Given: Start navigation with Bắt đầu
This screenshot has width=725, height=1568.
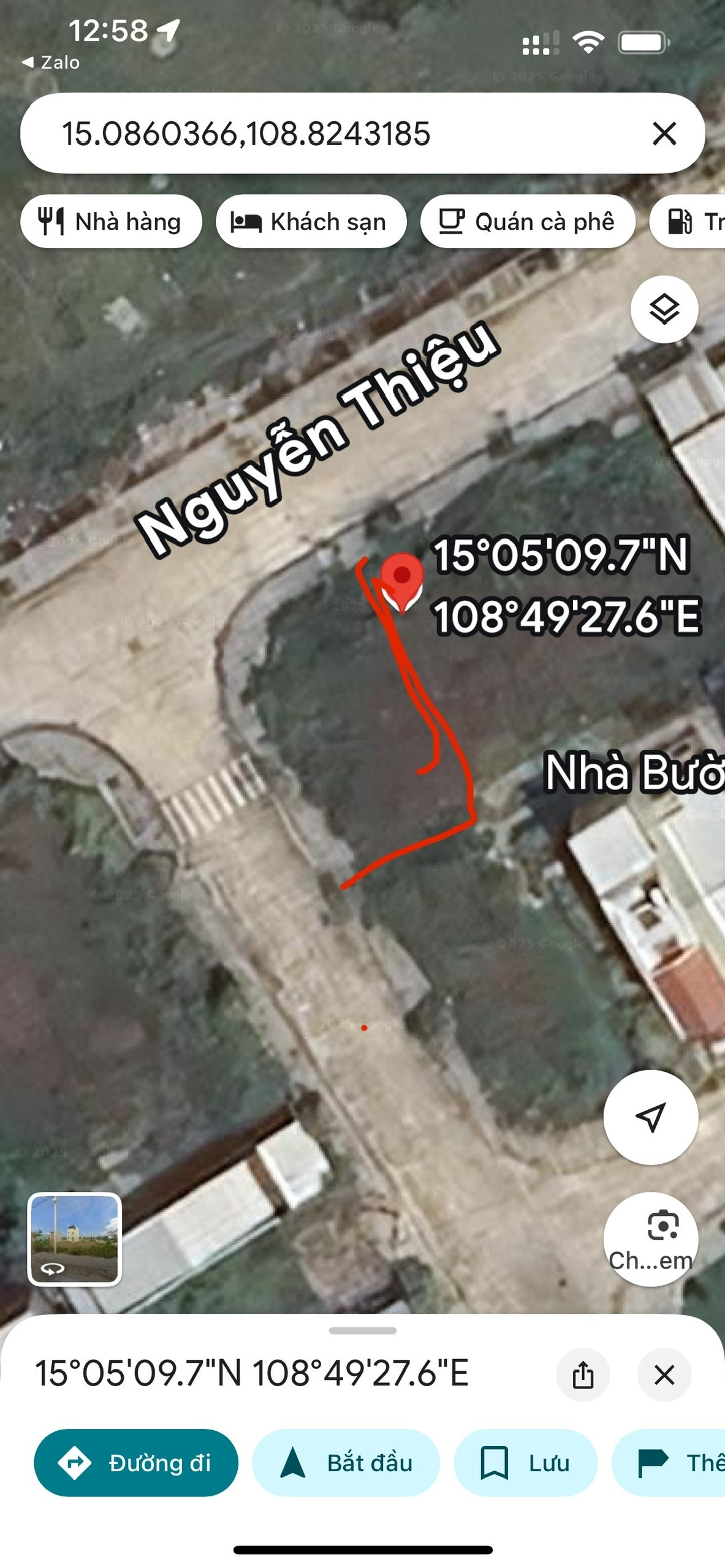Looking at the screenshot, I should coord(346,1463).
